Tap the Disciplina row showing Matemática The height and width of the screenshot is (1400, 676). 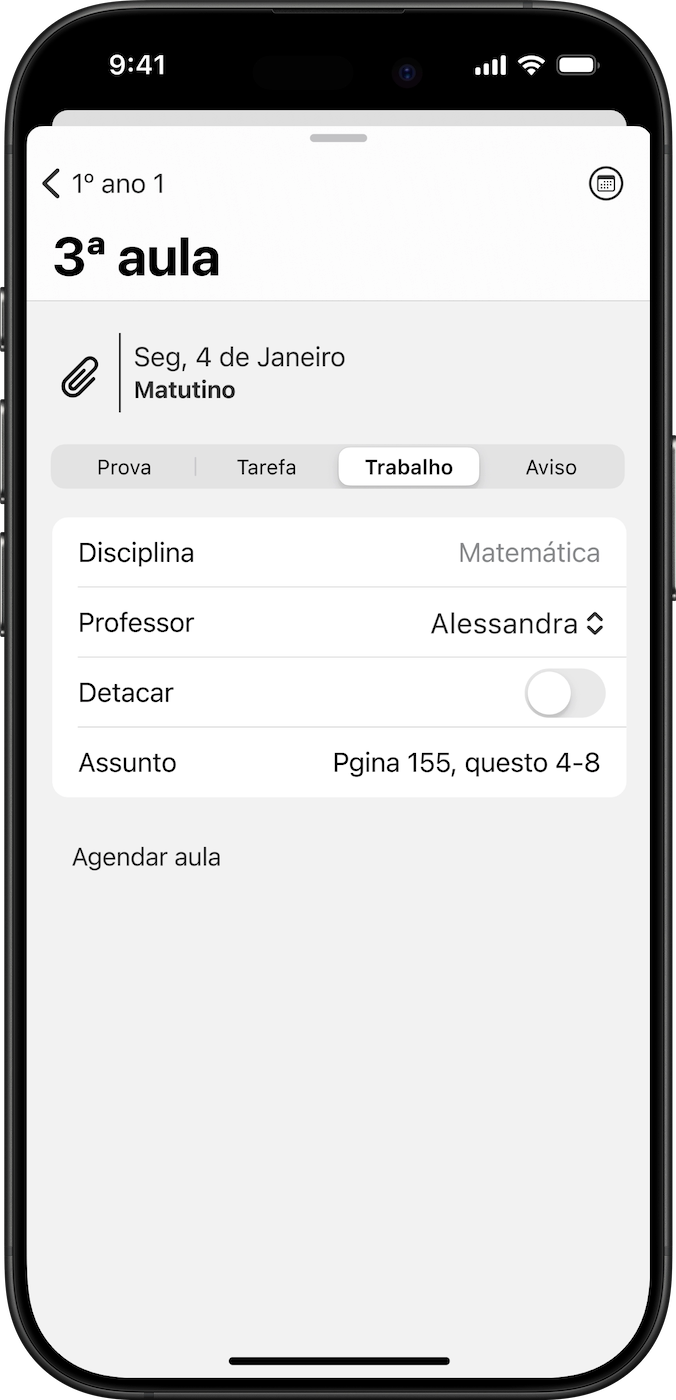pos(339,553)
